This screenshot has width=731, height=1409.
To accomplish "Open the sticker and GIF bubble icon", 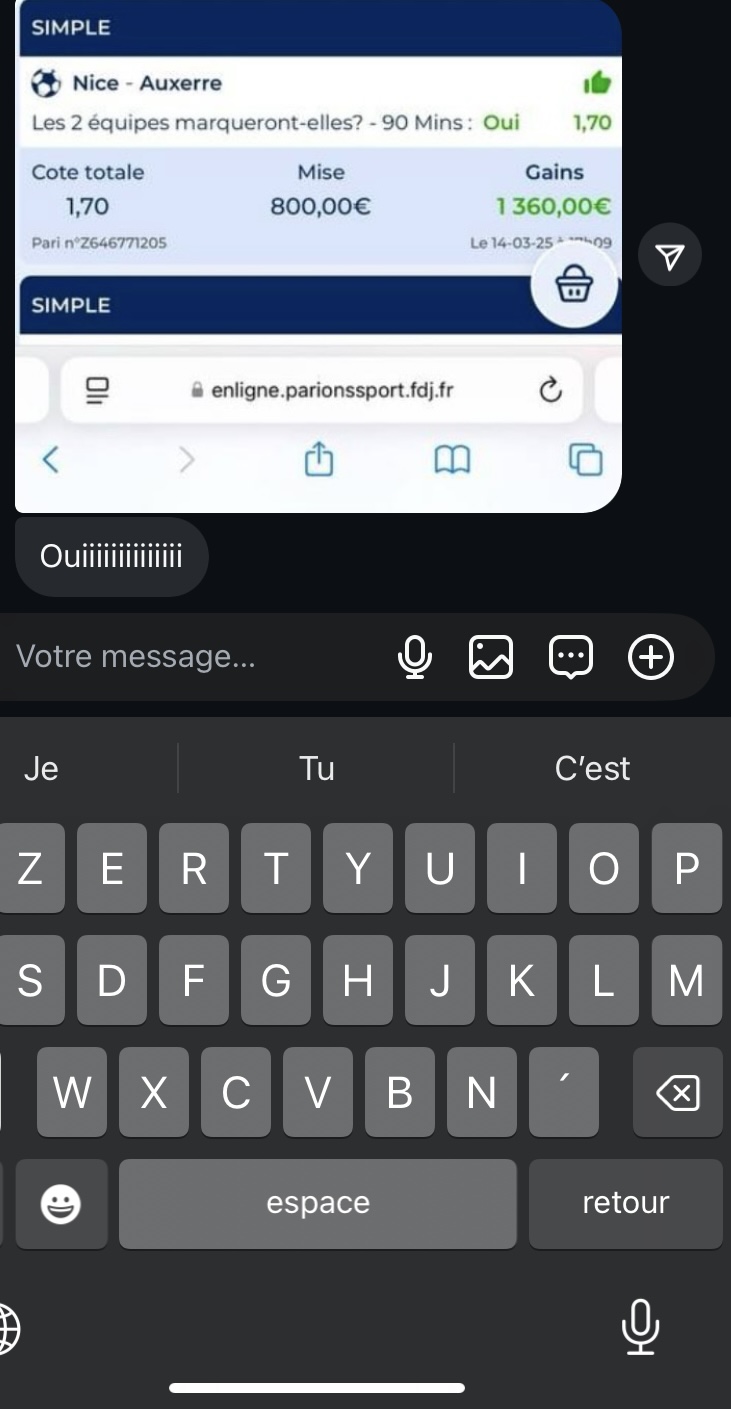I will point(571,657).
